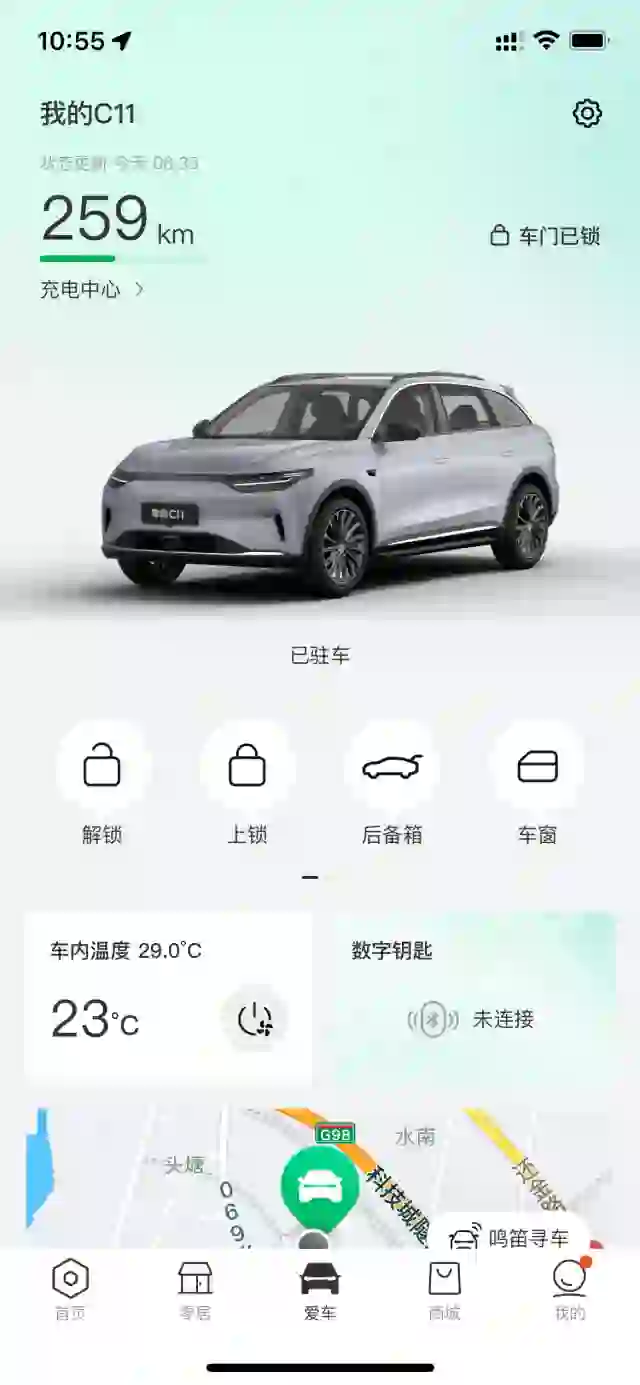
Task: Go to the 商城 mall tab
Action: pos(445,1290)
